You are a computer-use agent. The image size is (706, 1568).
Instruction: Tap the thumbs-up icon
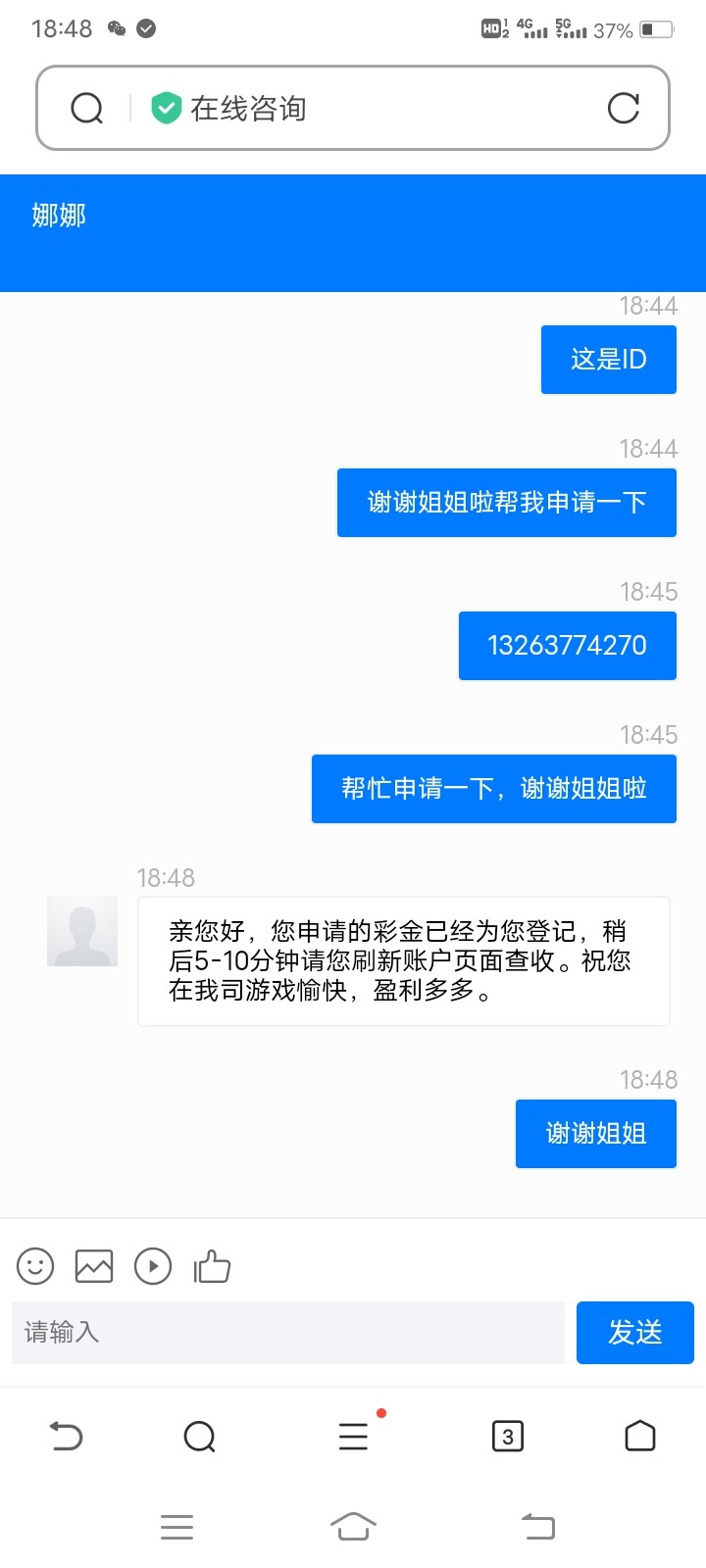[212, 1265]
